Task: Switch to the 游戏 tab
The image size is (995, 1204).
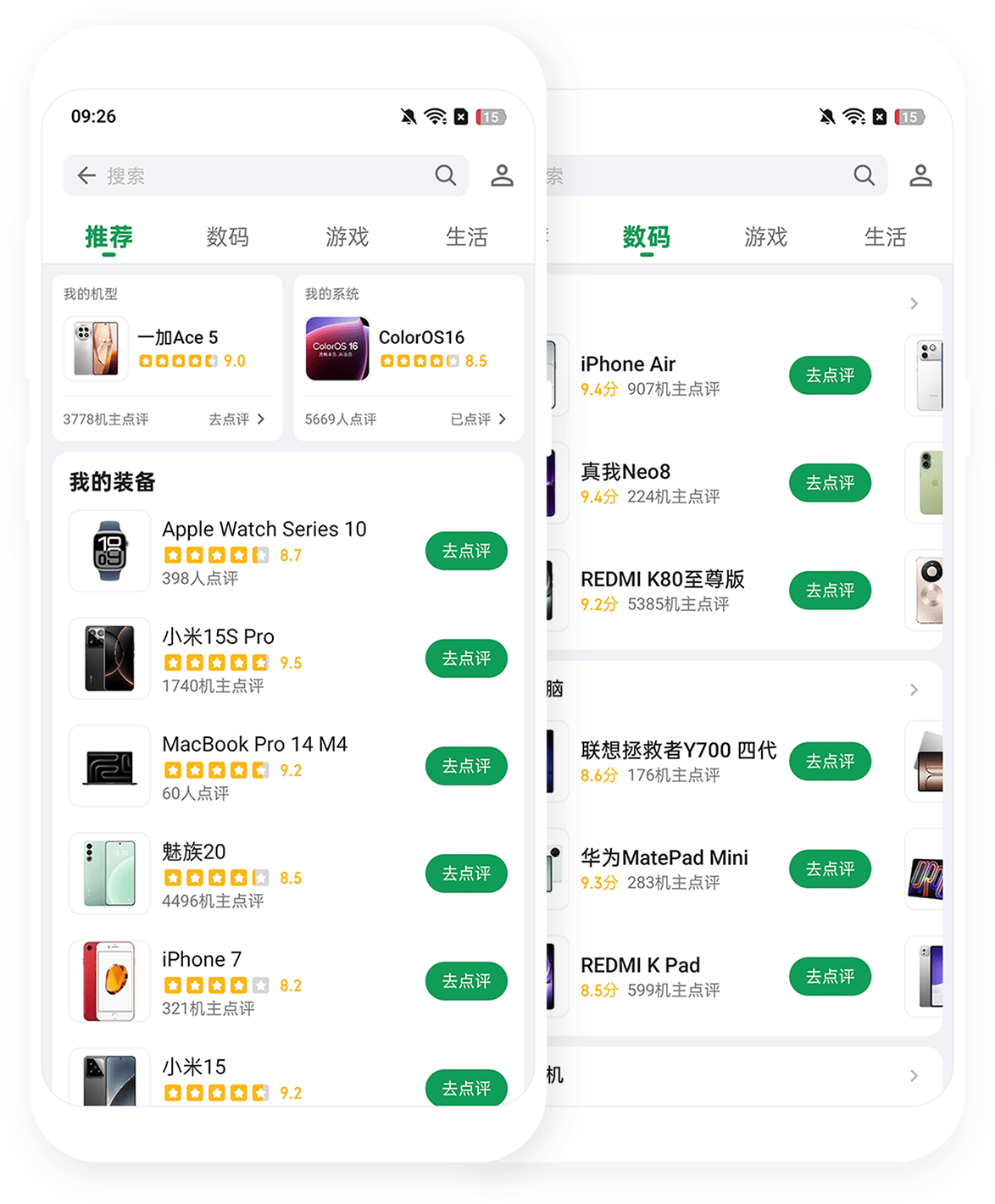Action: point(347,237)
